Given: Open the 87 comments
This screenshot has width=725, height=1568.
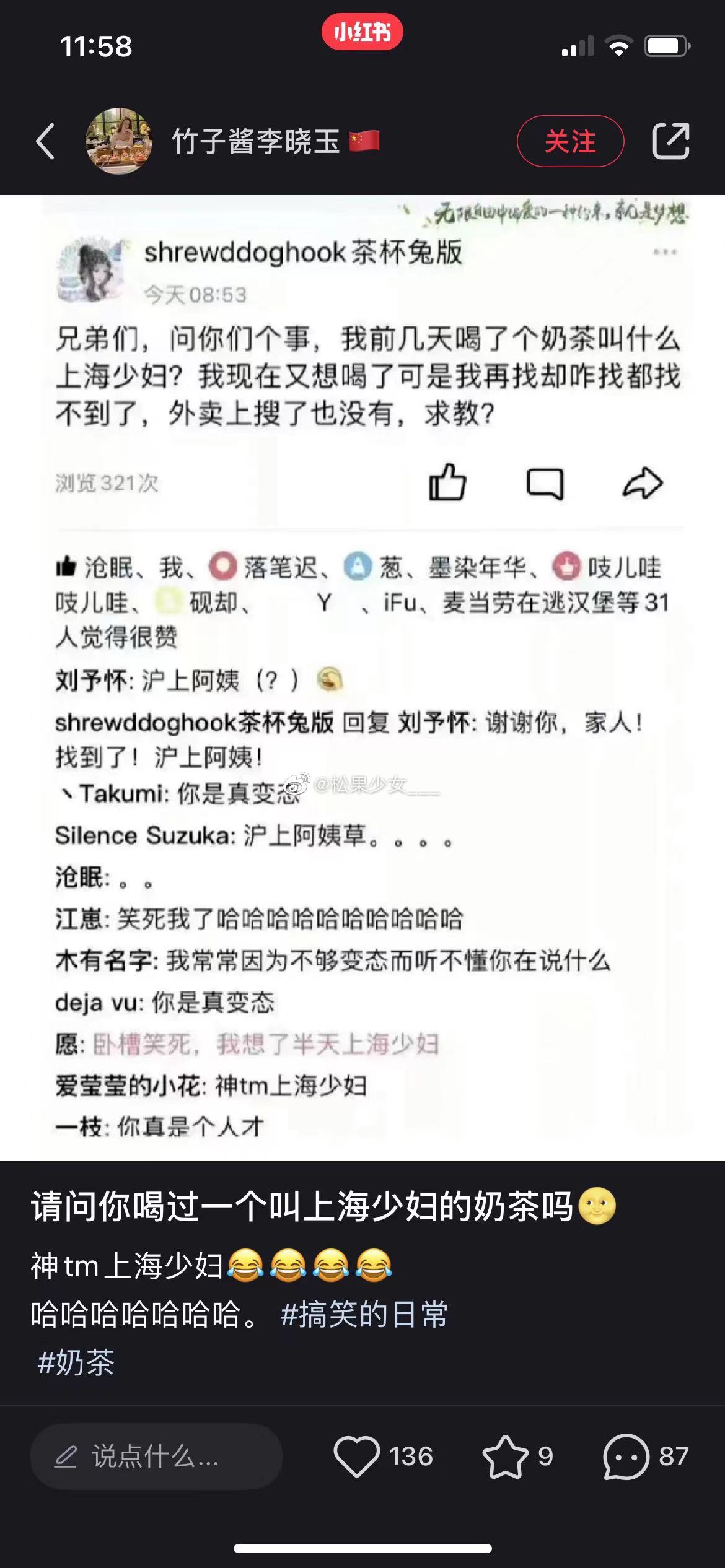Looking at the screenshot, I should coord(626,1457).
